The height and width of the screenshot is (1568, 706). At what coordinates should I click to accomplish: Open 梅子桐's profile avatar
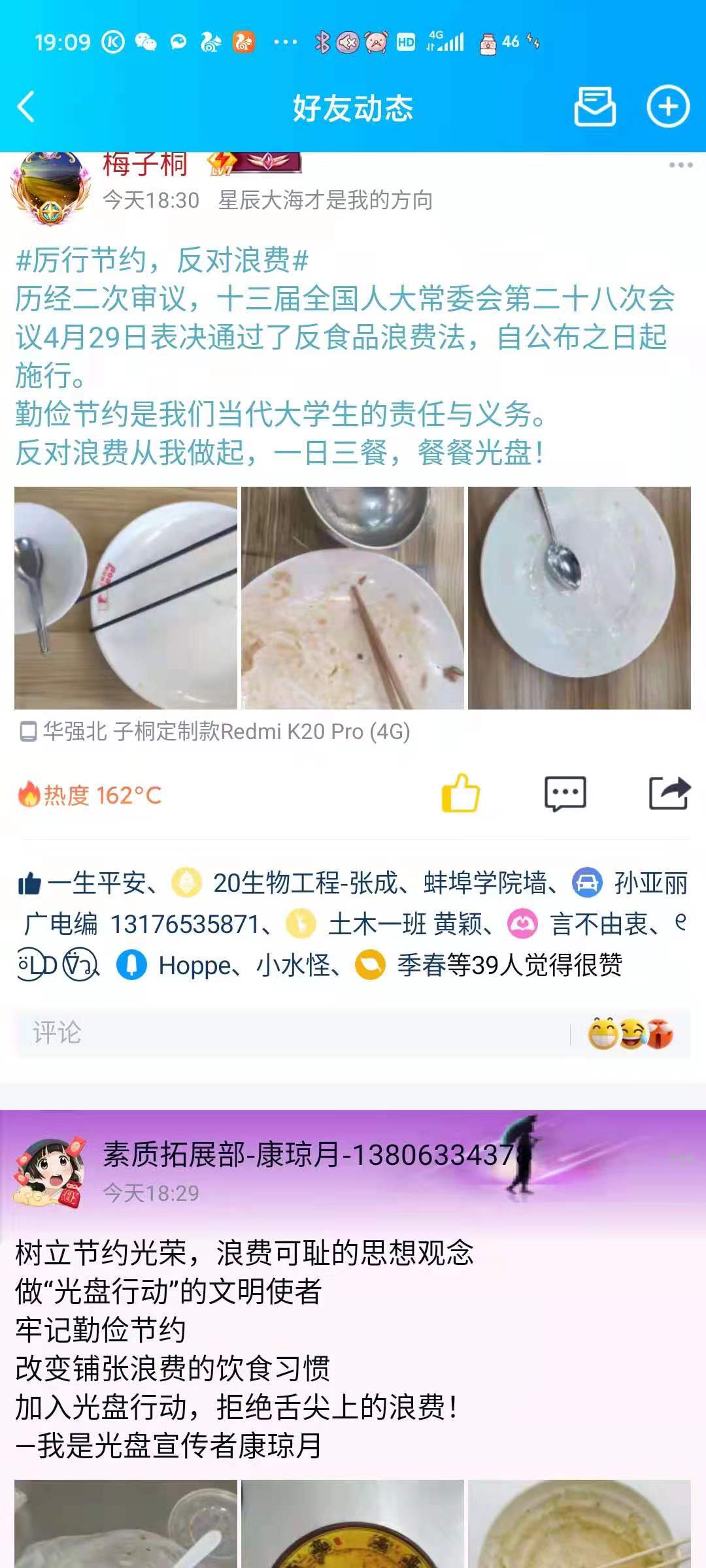pyautogui.click(x=50, y=186)
